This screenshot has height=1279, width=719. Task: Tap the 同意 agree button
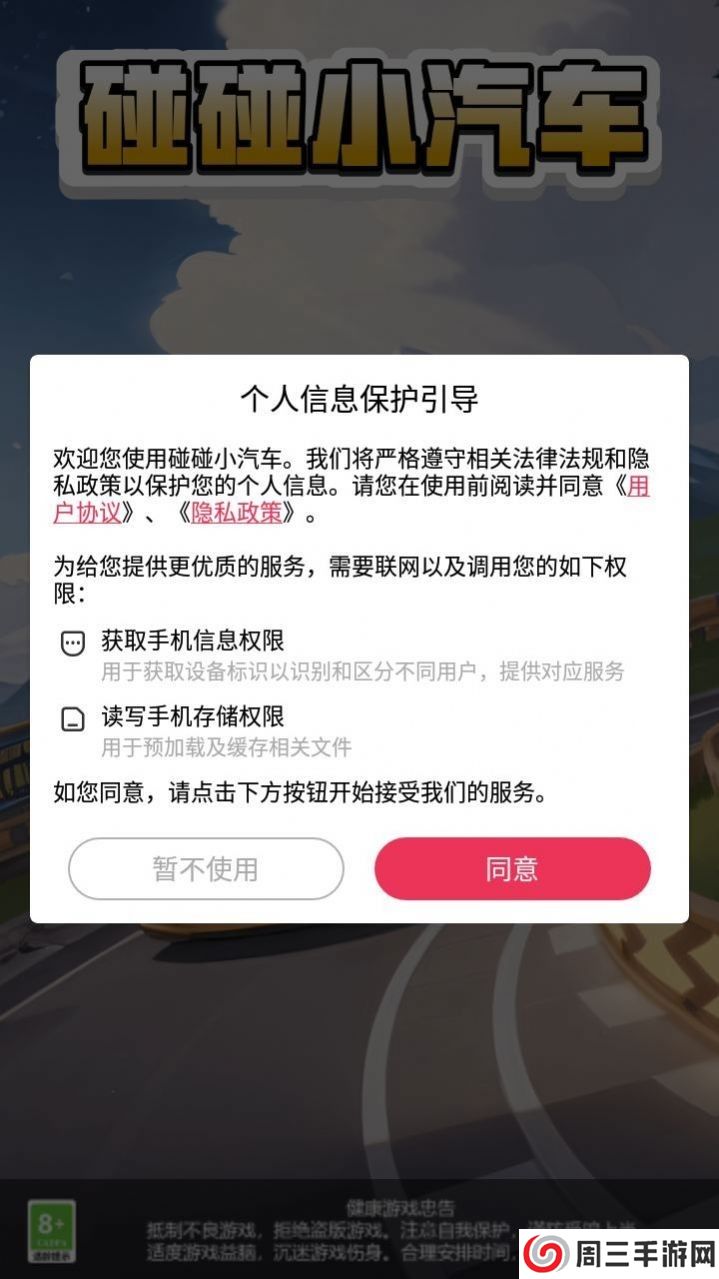[512, 869]
